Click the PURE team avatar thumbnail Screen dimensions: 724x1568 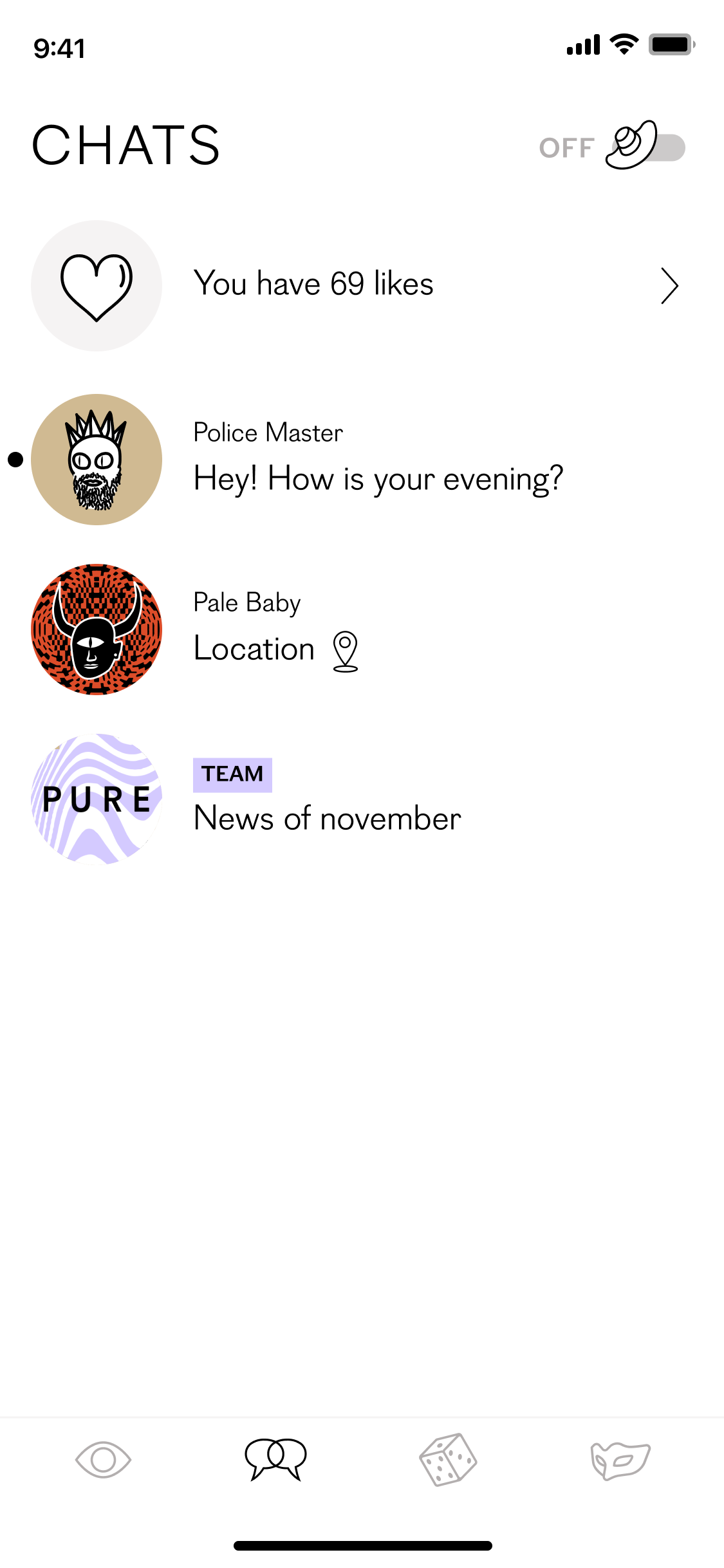click(x=96, y=800)
